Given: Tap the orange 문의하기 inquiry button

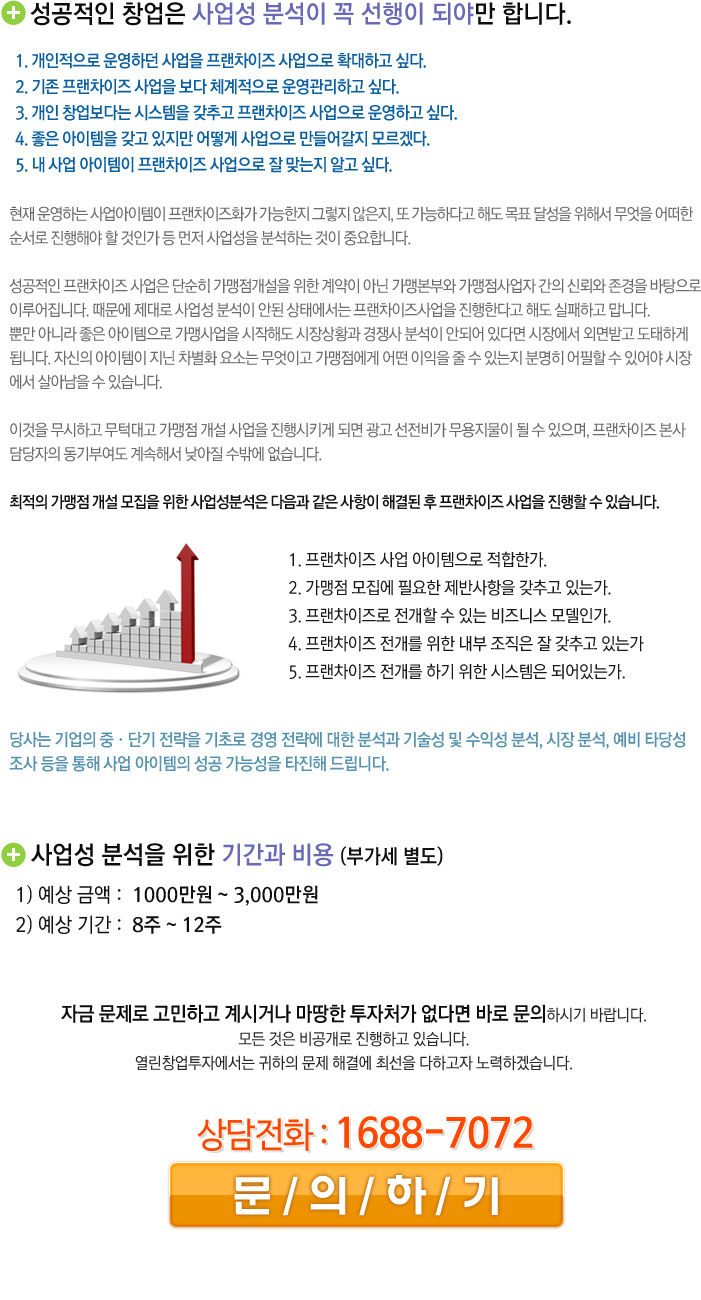Looking at the screenshot, I should point(366,1195).
